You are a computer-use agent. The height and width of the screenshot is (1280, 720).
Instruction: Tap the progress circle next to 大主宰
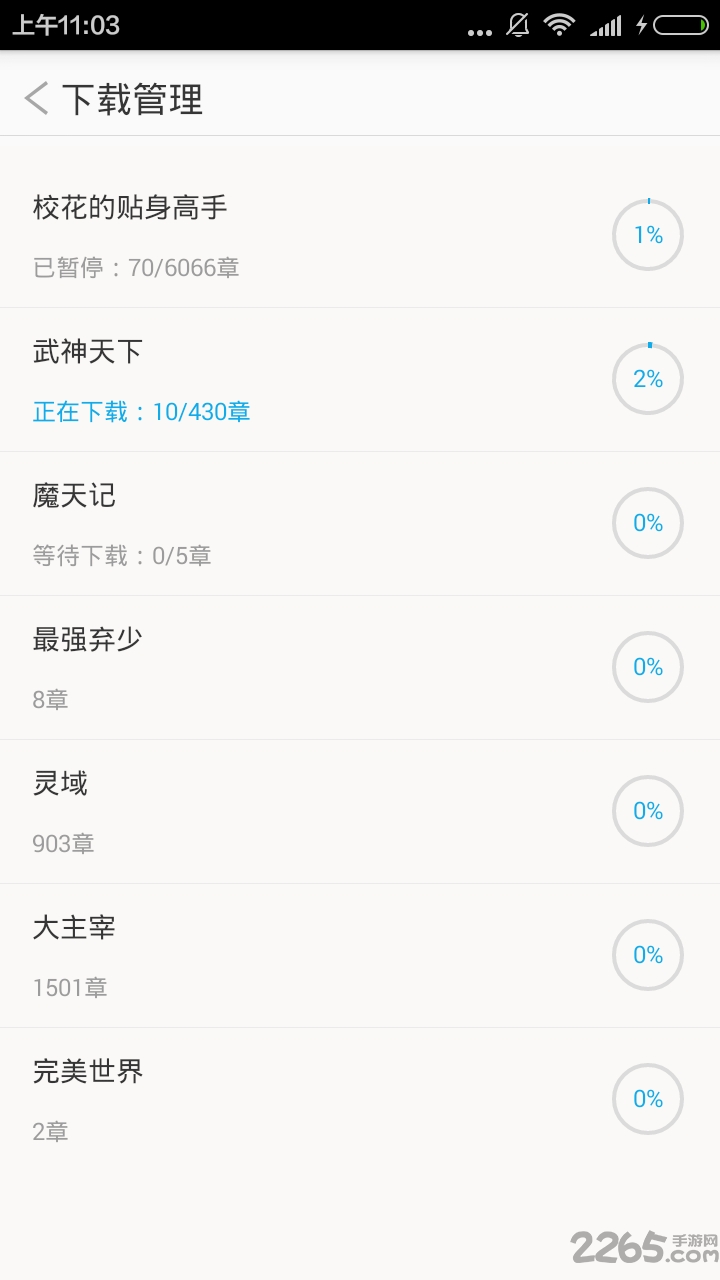648,955
